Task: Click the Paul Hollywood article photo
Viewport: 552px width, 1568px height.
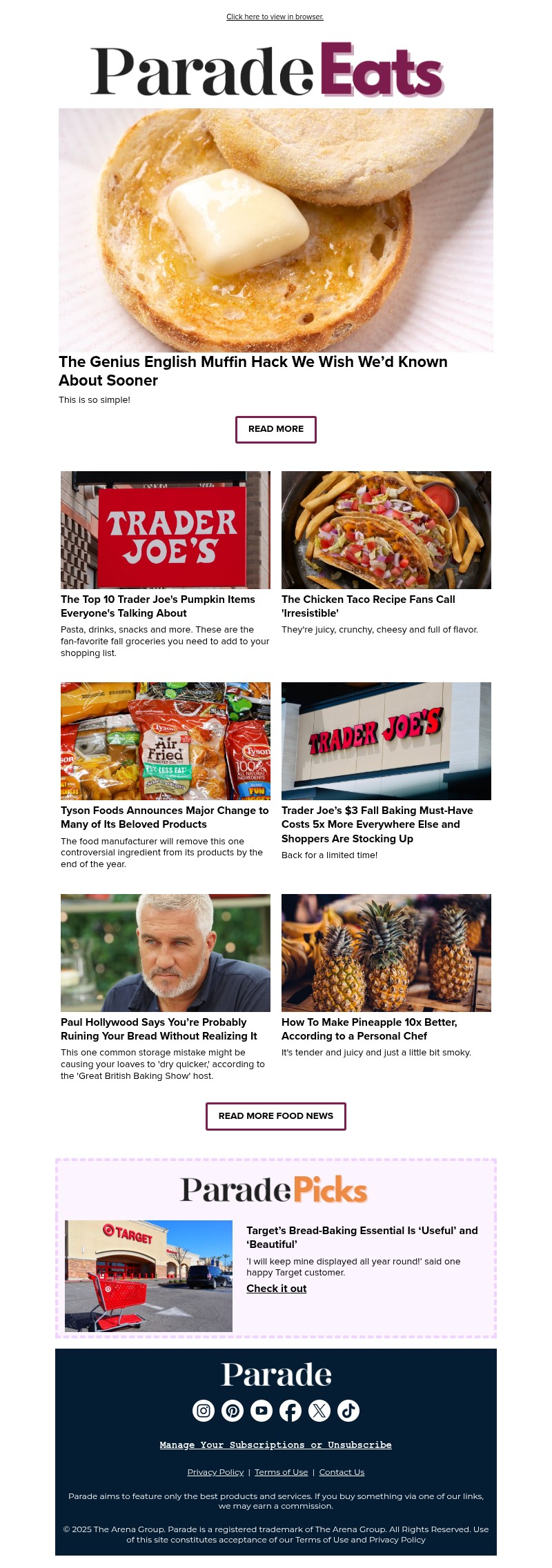Action: click(x=166, y=953)
